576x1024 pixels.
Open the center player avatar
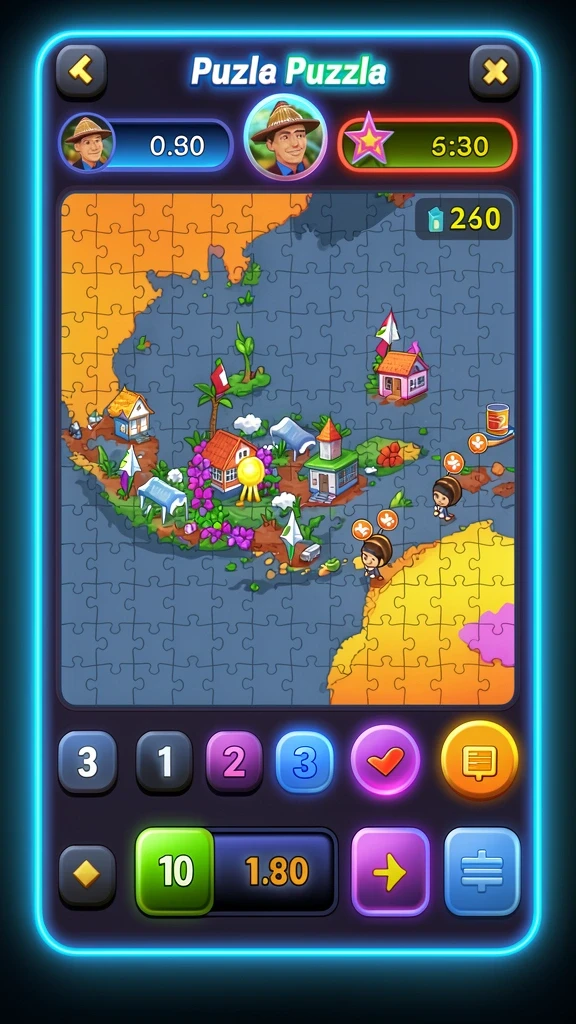click(x=285, y=136)
